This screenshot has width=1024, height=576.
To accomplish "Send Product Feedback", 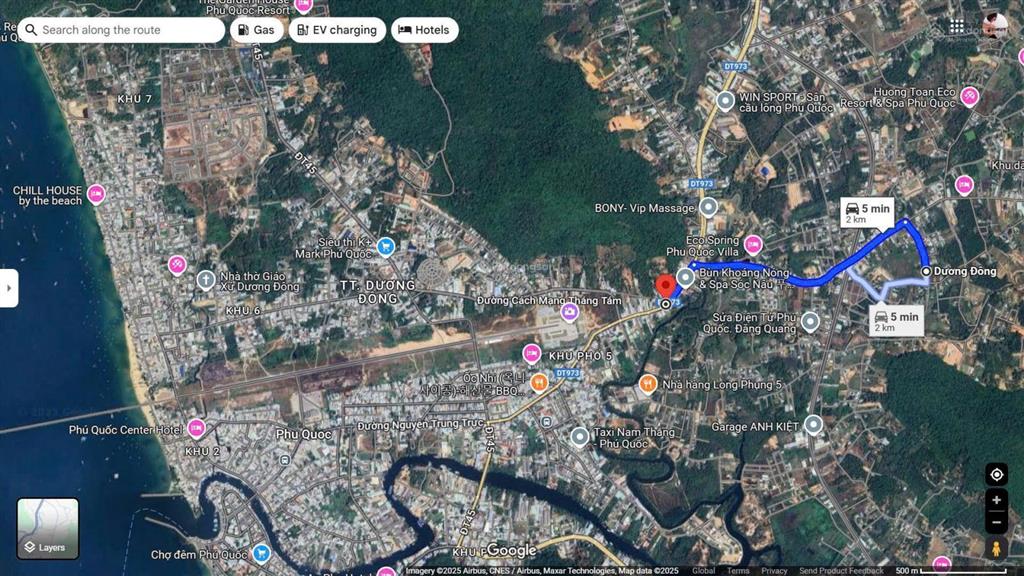I will click(x=841, y=571).
